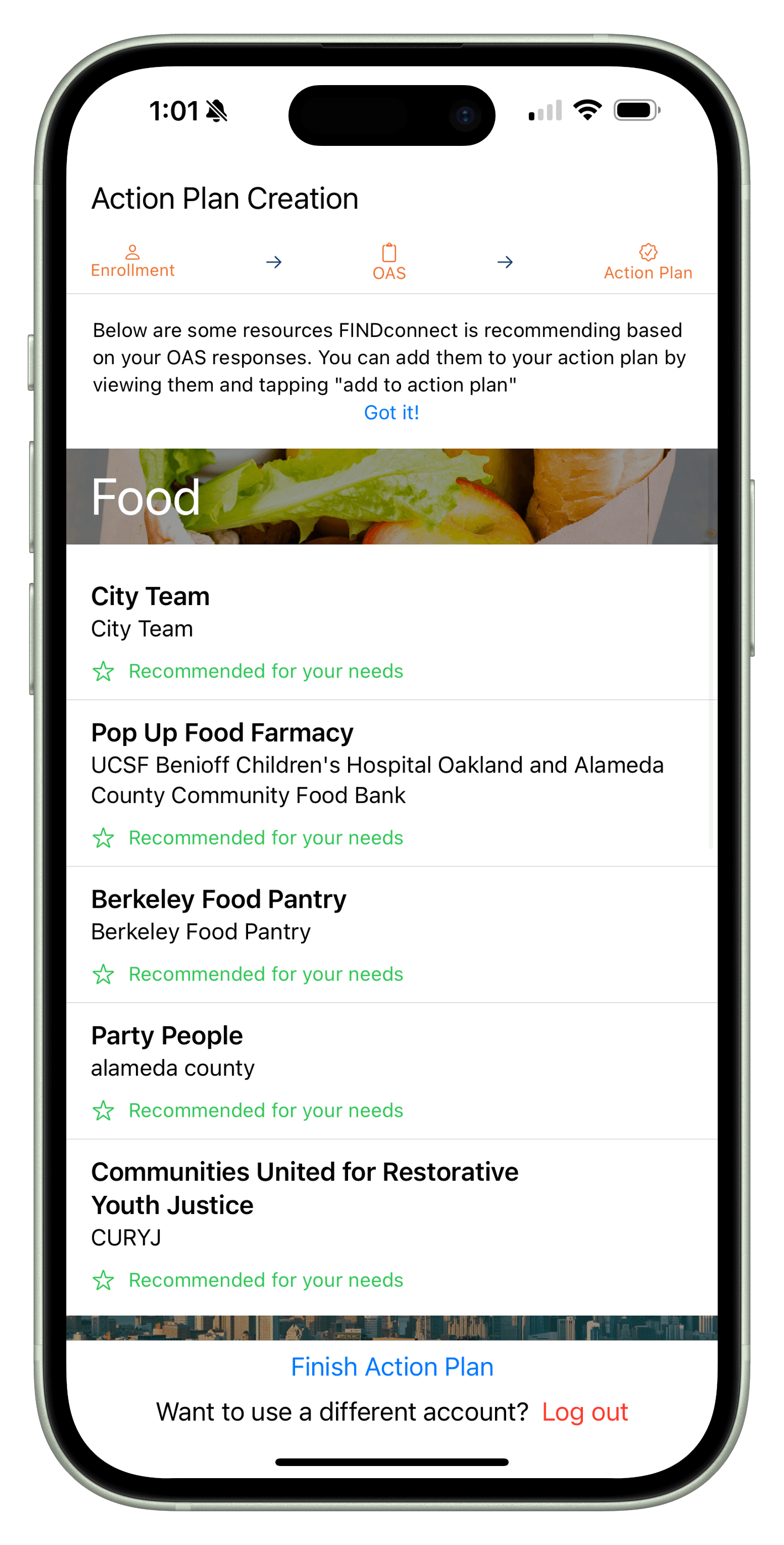Go to the Enrollment step

pos(133,261)
